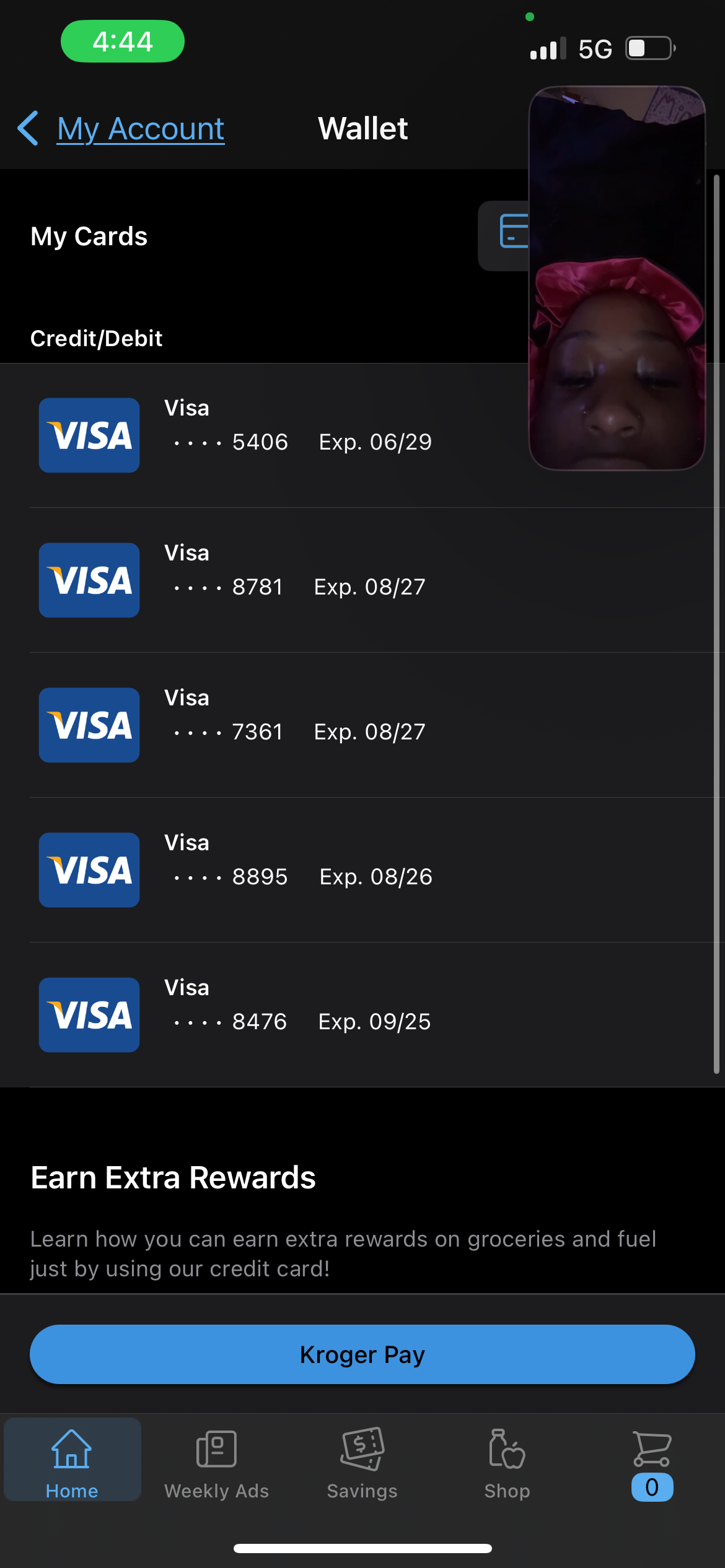
Task: Go to the Savings tab
Action: [362, 1462]
